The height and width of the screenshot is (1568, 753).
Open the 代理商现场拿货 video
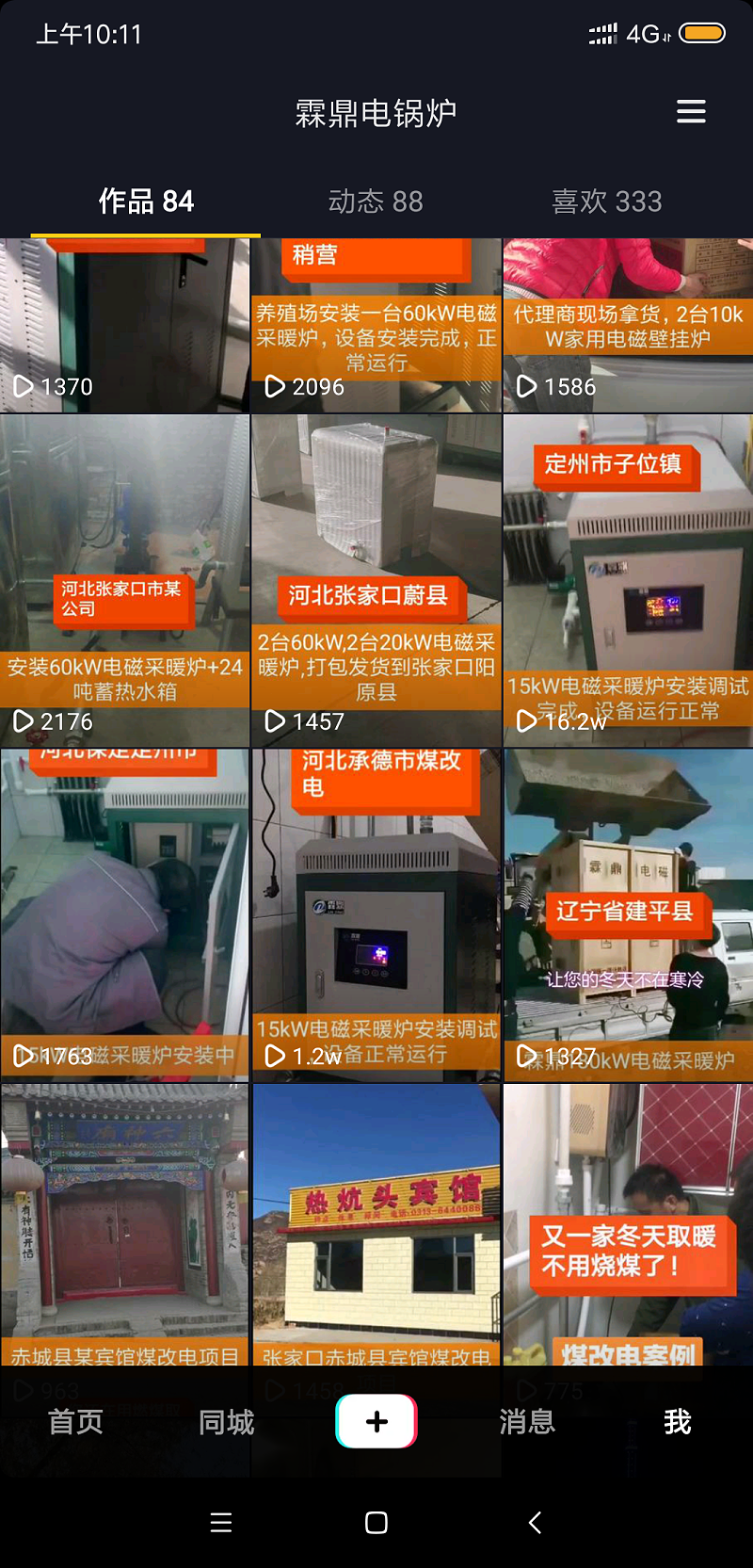pos(628,325)
